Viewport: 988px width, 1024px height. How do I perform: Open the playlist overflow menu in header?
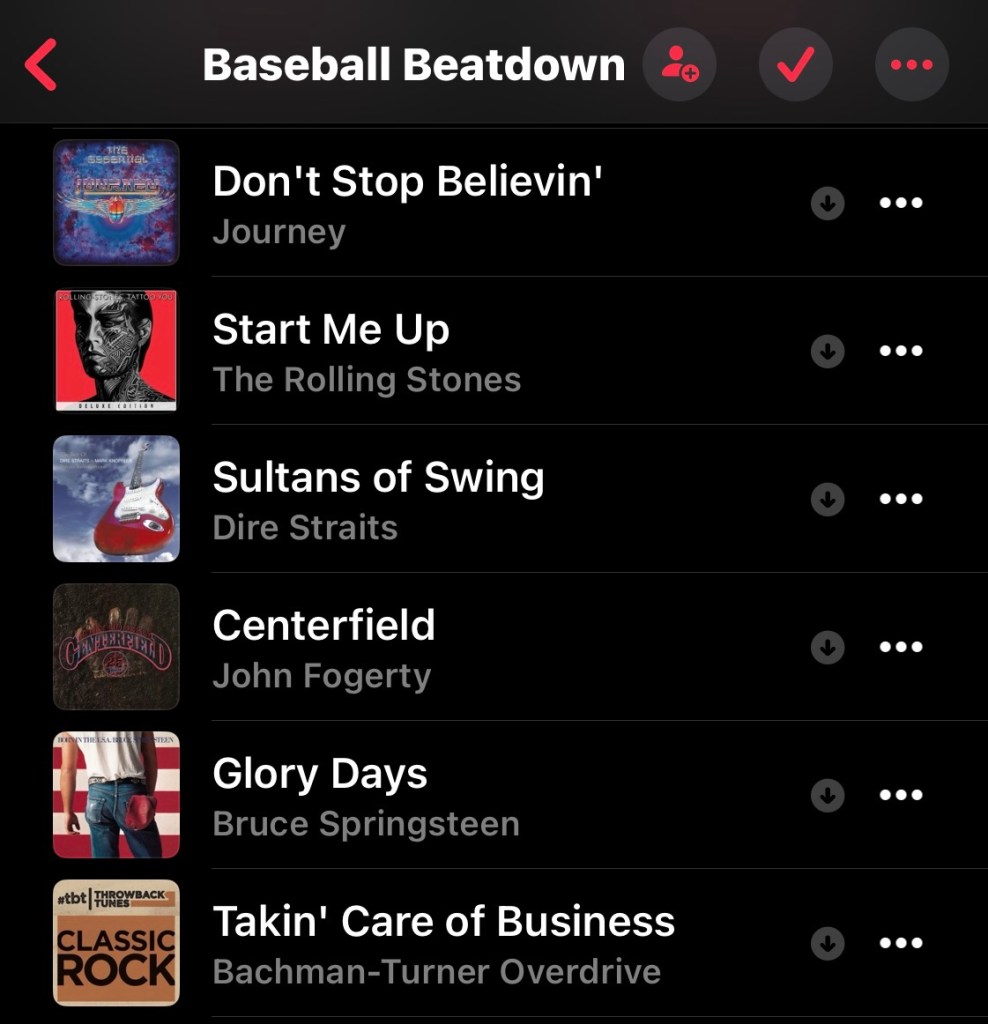pos(911,65)
